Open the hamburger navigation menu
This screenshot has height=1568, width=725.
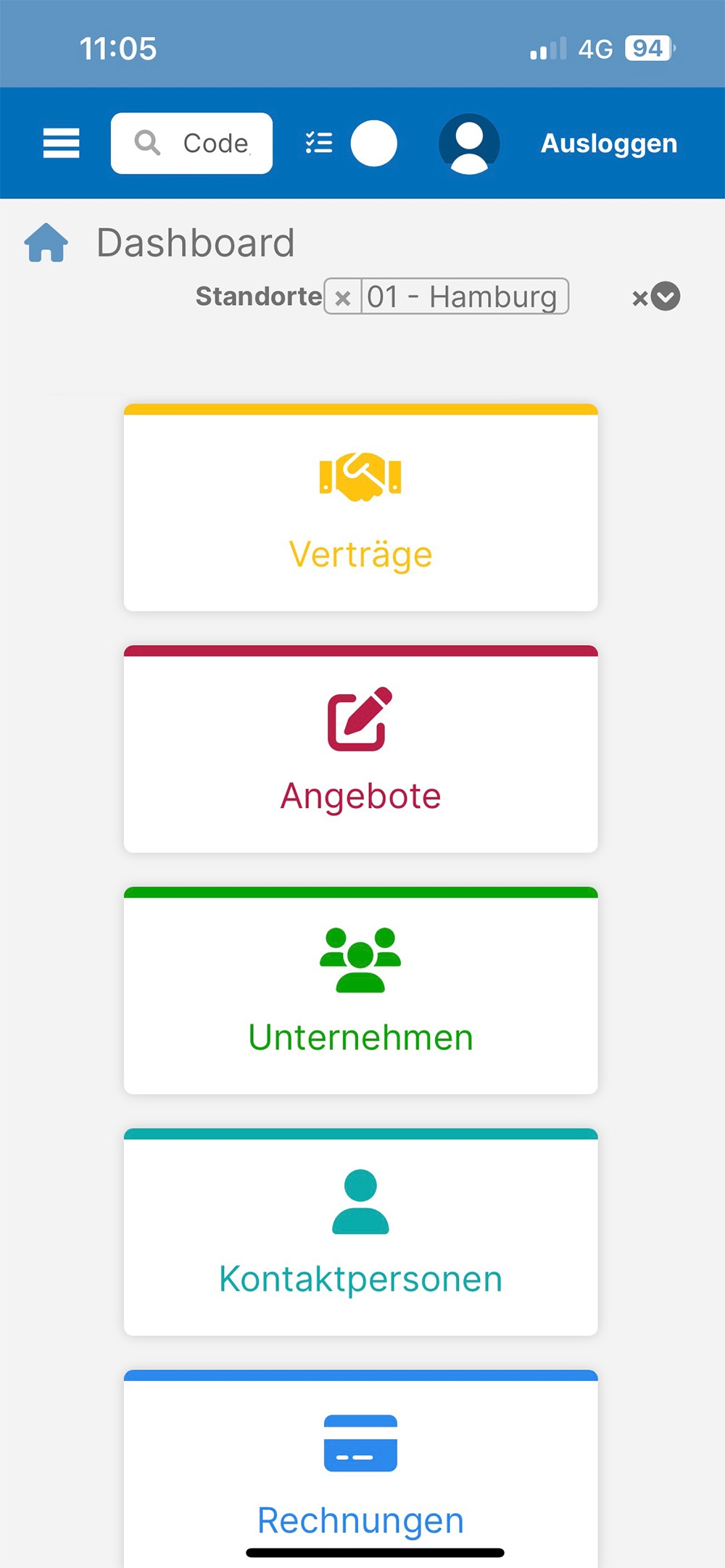click(61, 143)
